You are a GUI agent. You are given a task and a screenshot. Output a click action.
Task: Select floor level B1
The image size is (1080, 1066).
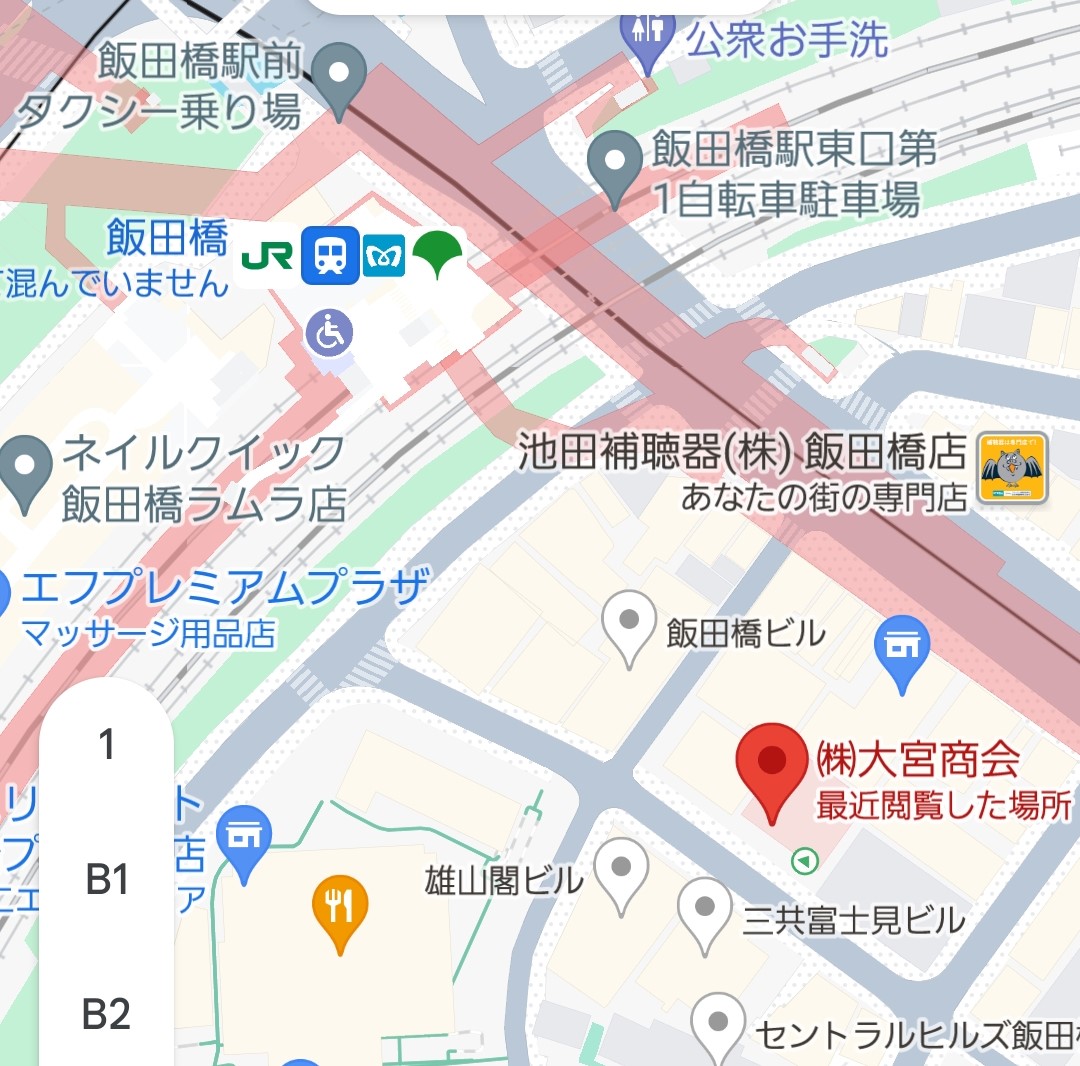107,880
